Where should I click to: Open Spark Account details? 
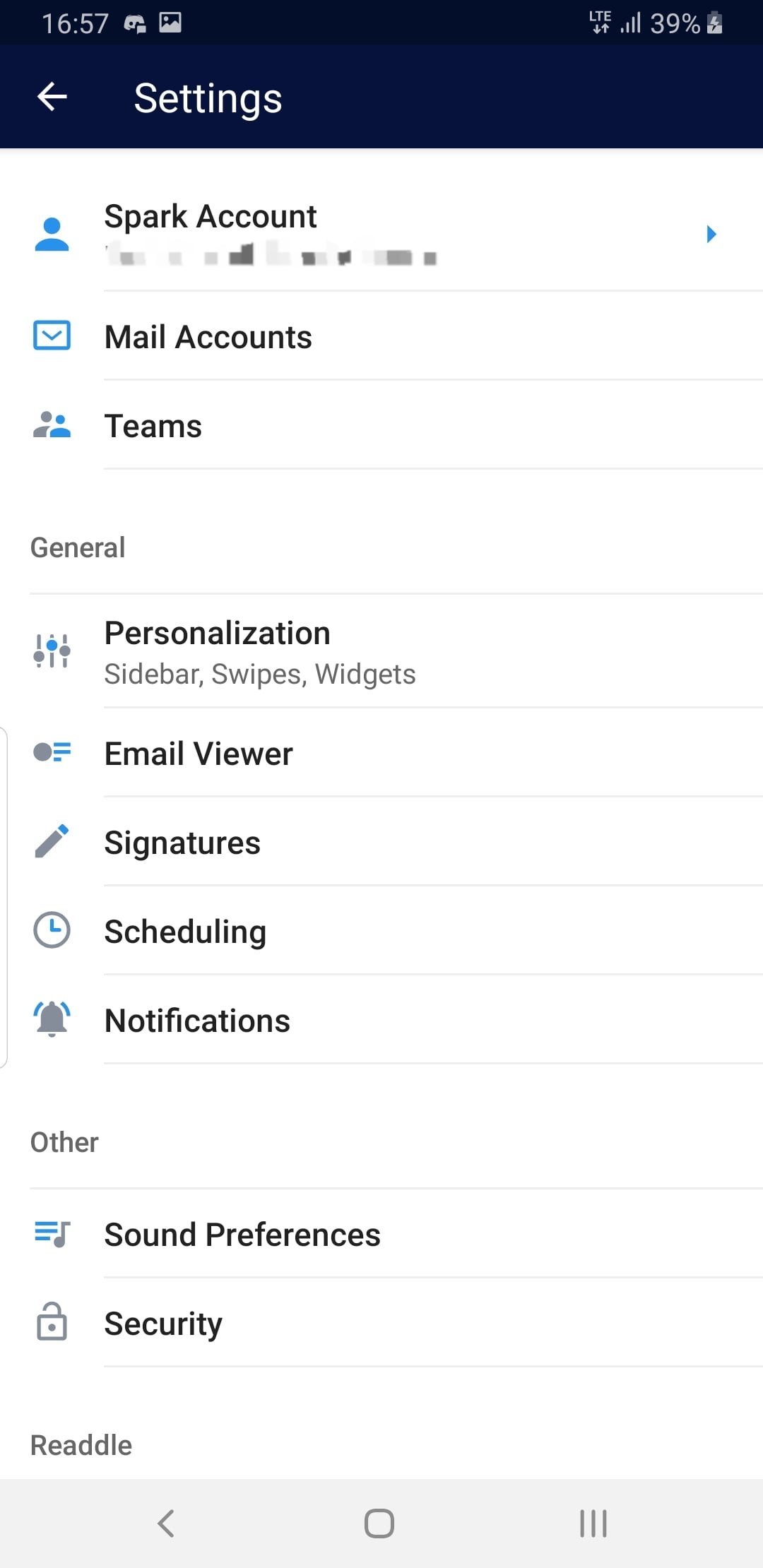pos(381,234)
